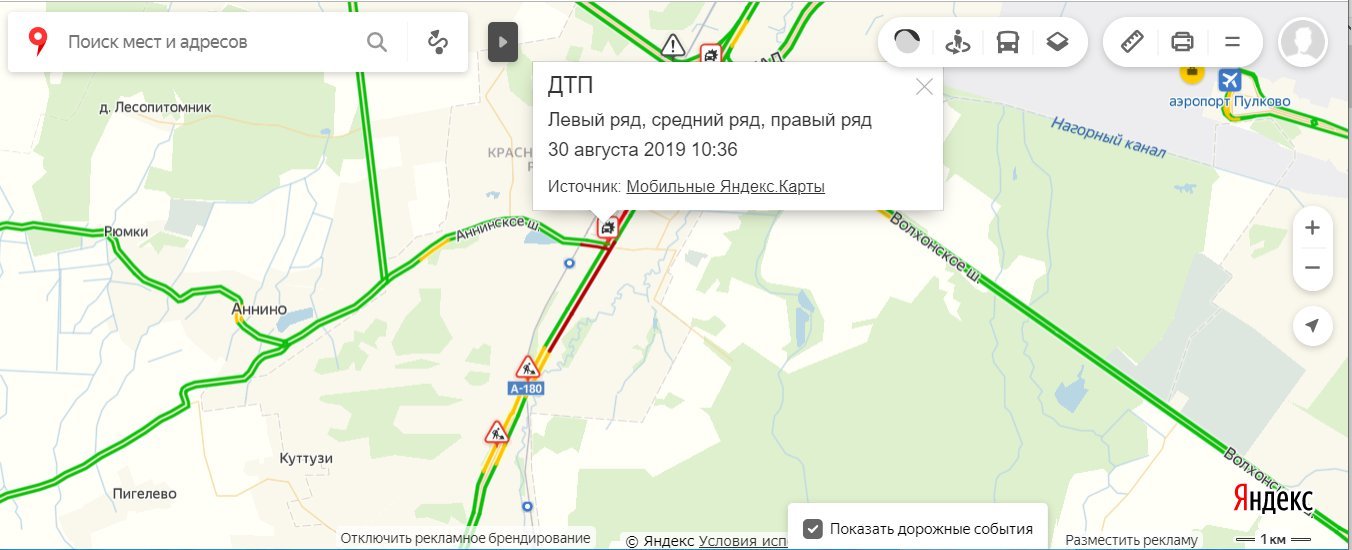Screen dimensions: 1352x550
Task: Open the panorama street view icon
Action: [x=958, y=42]
